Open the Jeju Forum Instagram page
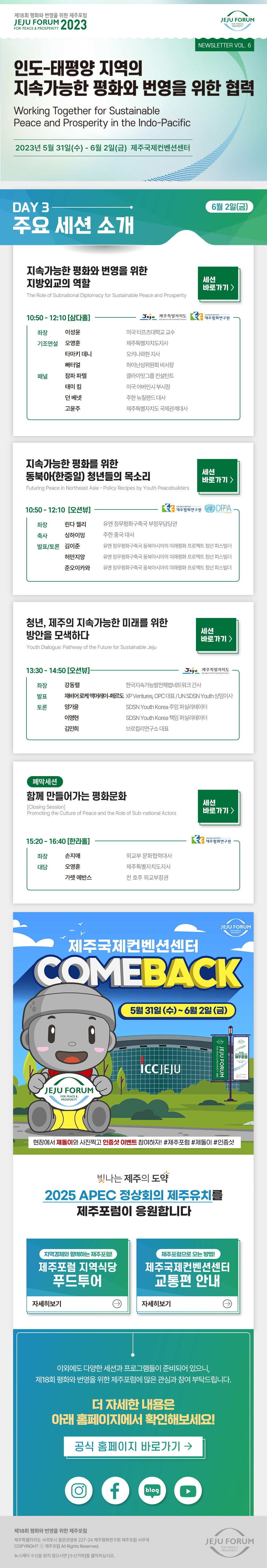 tap(78, 1490)
